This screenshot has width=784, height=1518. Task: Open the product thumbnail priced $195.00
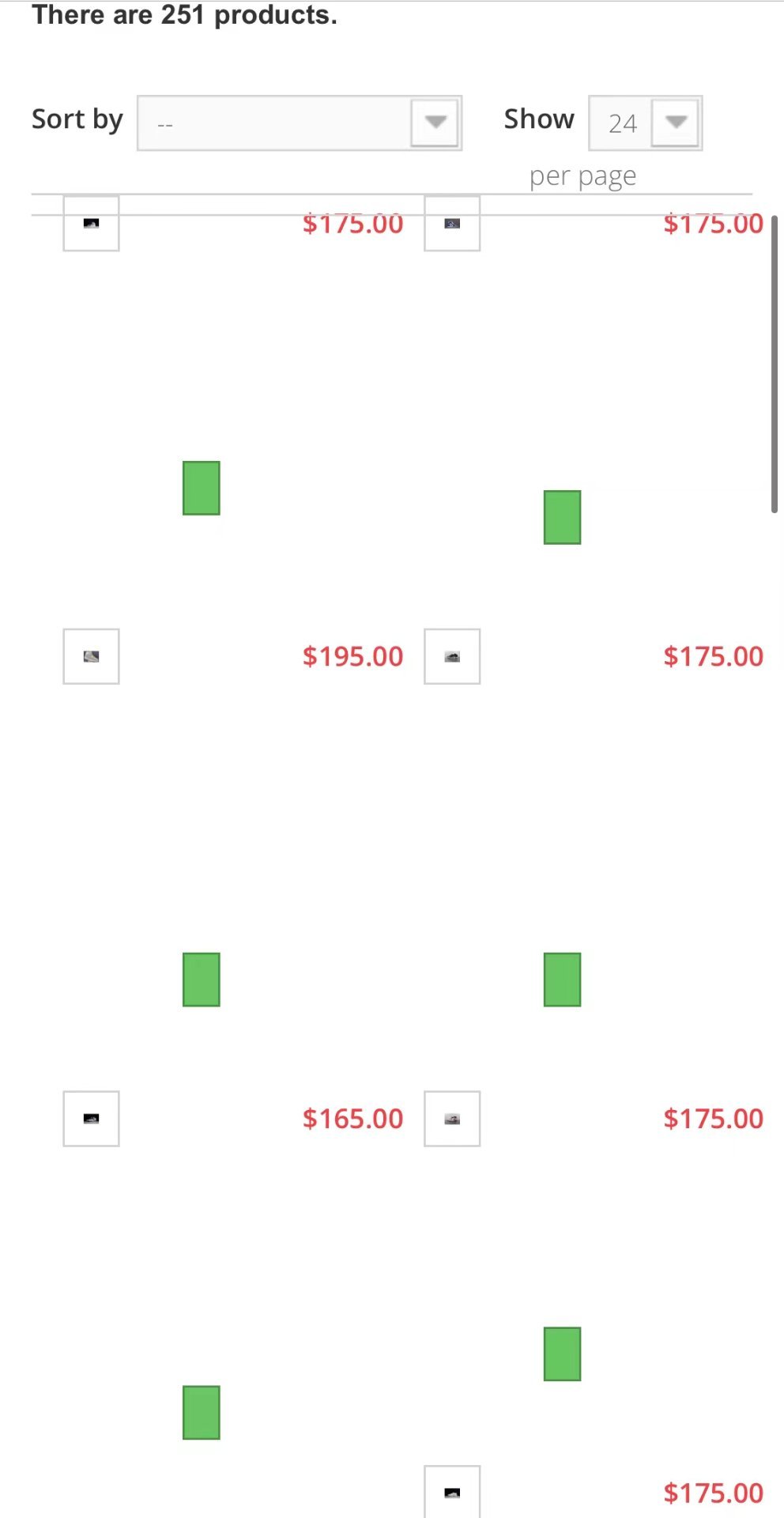coord(91,656)
